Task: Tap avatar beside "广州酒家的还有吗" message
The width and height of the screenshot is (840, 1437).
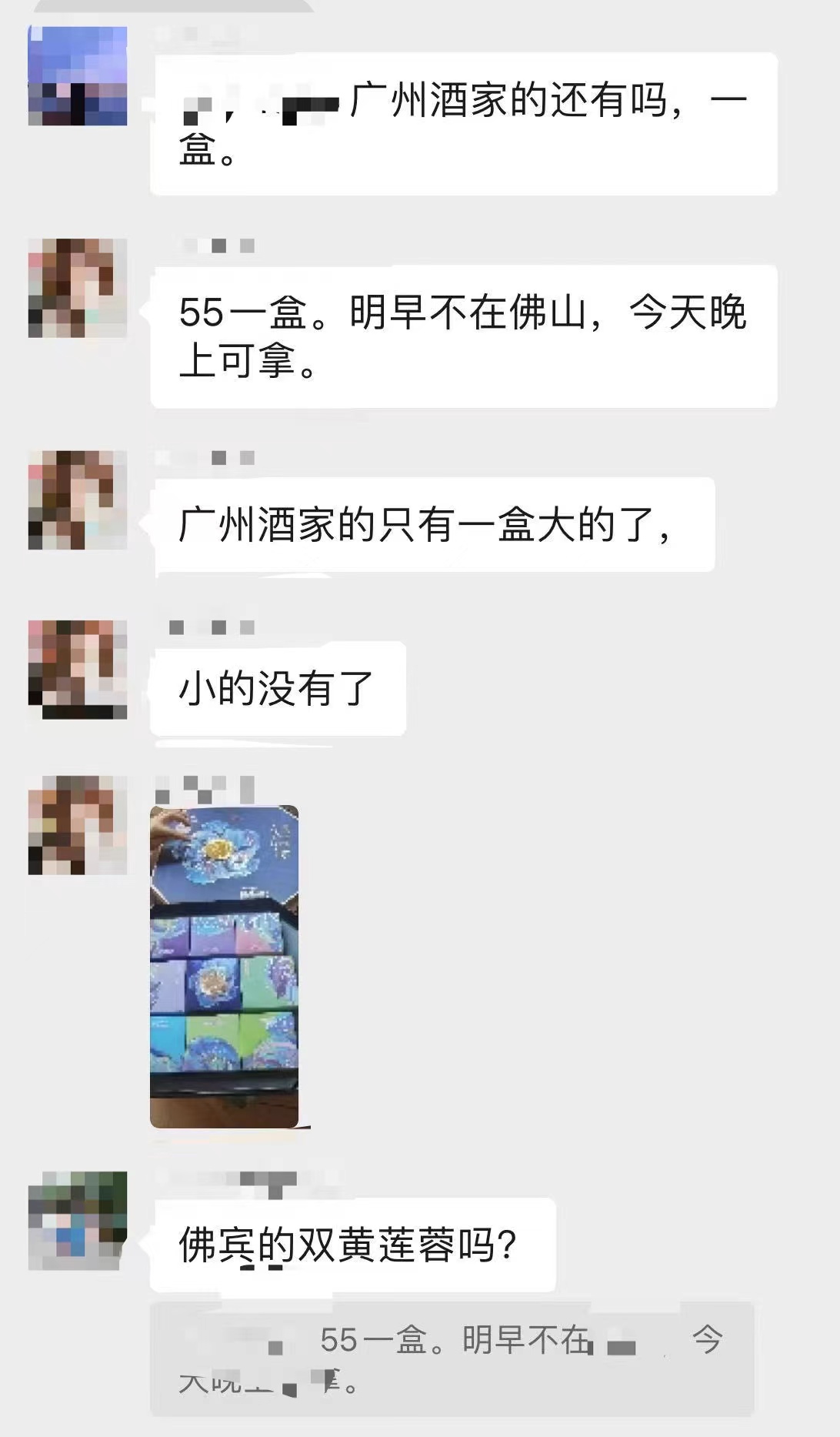Action: [78, 75]
